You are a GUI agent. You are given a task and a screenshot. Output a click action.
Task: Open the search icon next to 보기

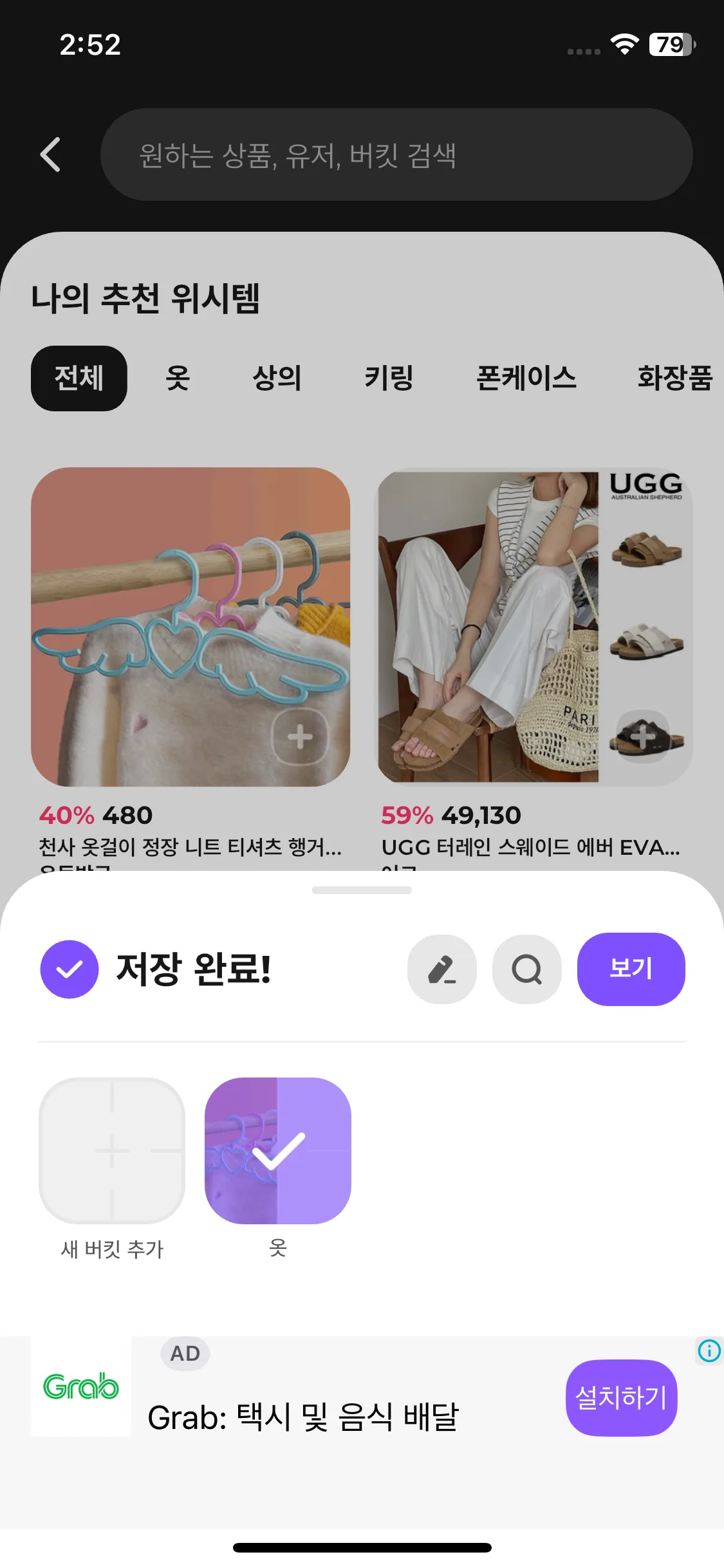526,969
